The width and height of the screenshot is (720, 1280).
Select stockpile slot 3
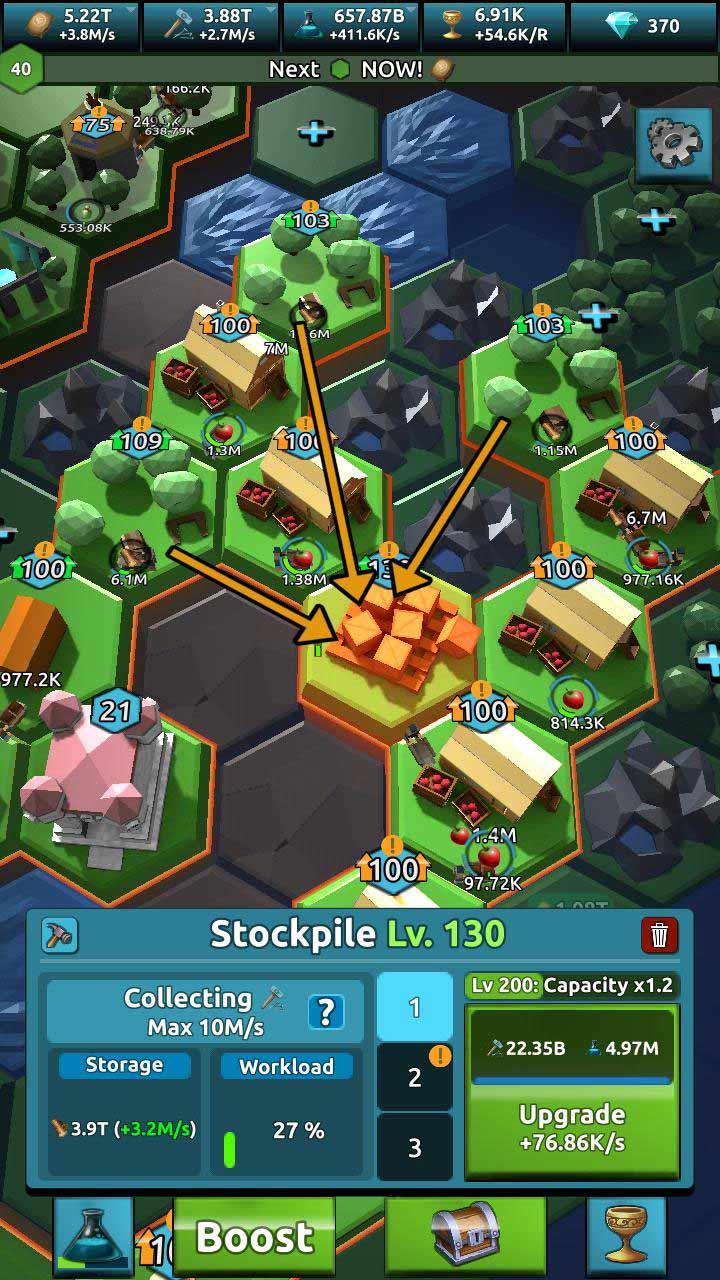click(415, 1147)
